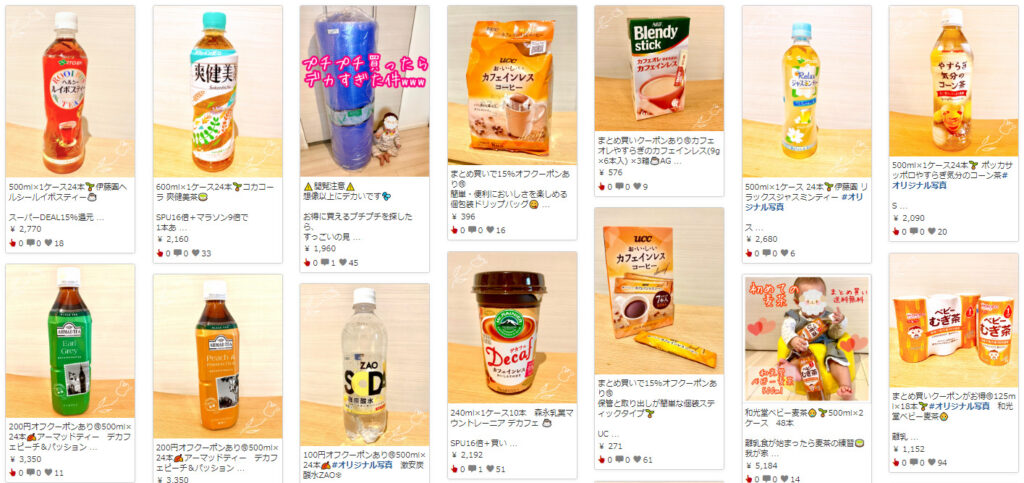This screenshot has width=1024, height=483.
Task: Open the Healthy Rooibos Tea card
Action: pos(70,92)
